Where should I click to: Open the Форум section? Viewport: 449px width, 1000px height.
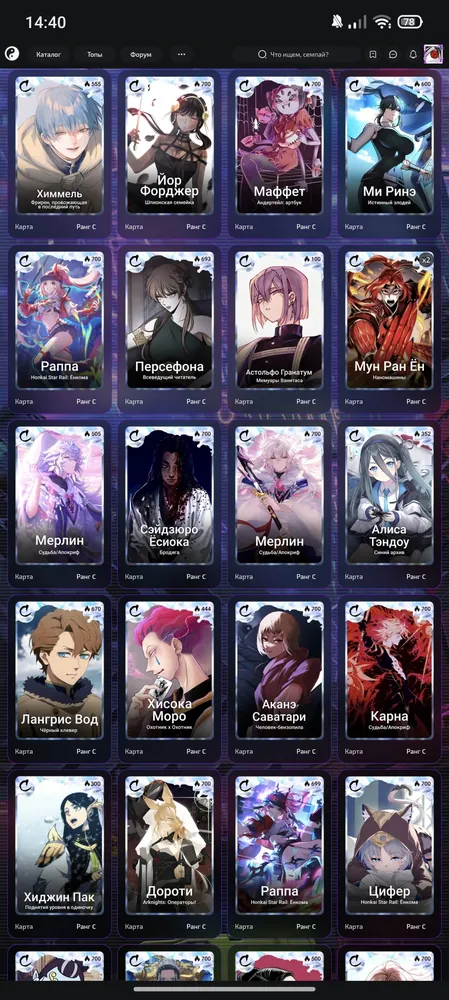(x=141, y=55)
